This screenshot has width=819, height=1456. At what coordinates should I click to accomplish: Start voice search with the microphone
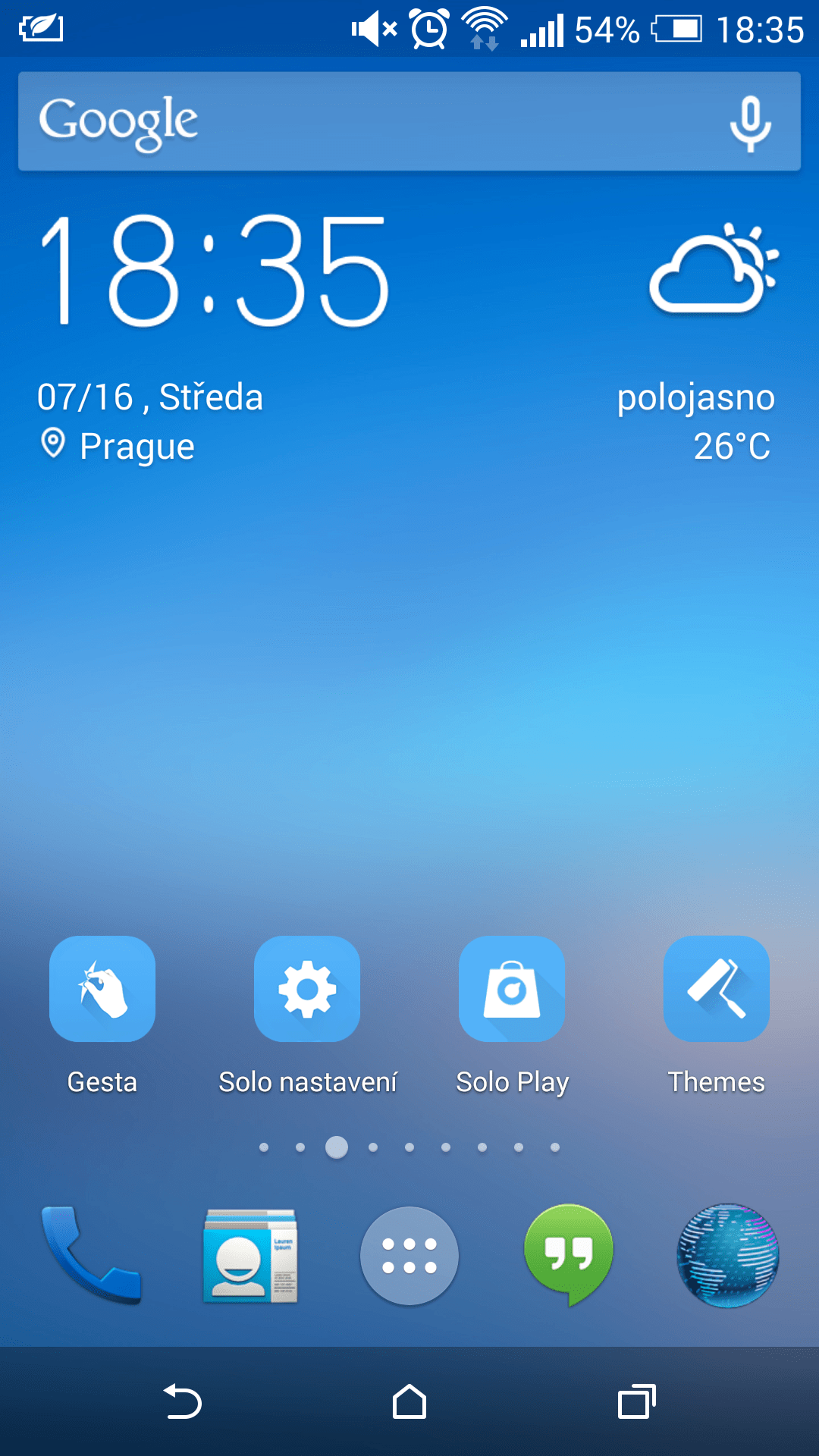click(x=750, y=123)
